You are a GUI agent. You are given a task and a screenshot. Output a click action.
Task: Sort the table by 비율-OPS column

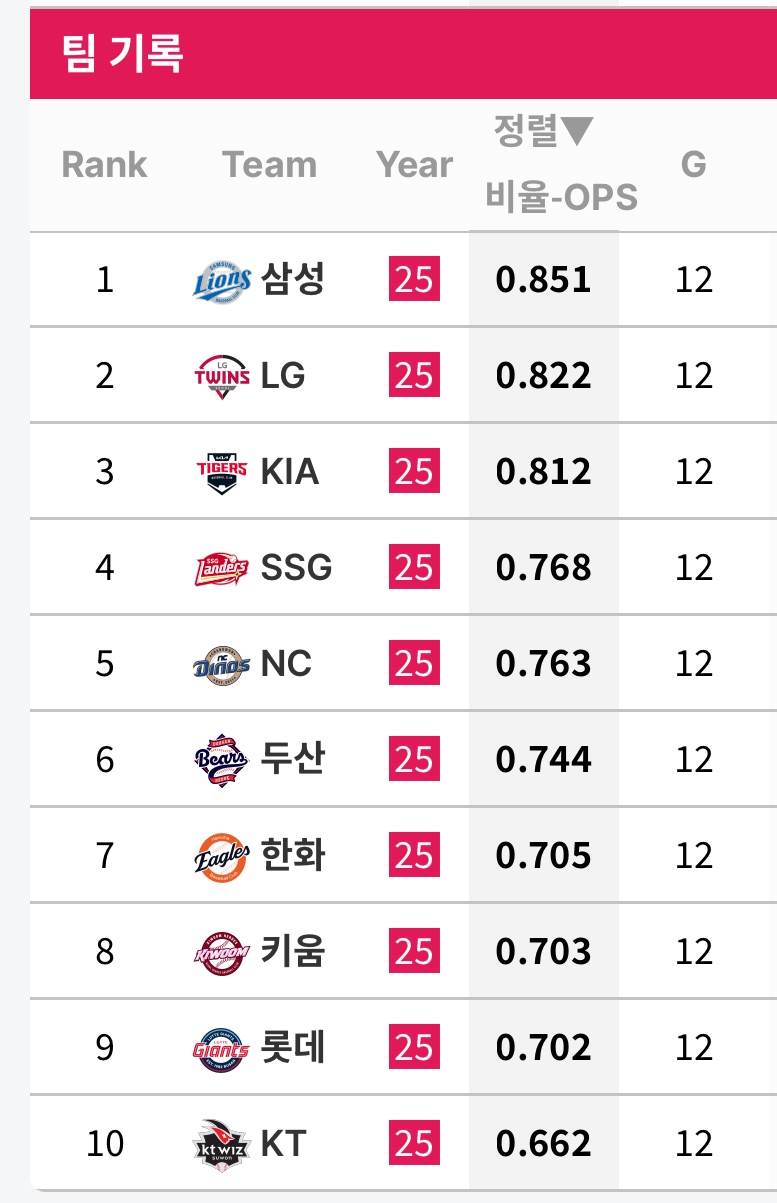point(561,197)
